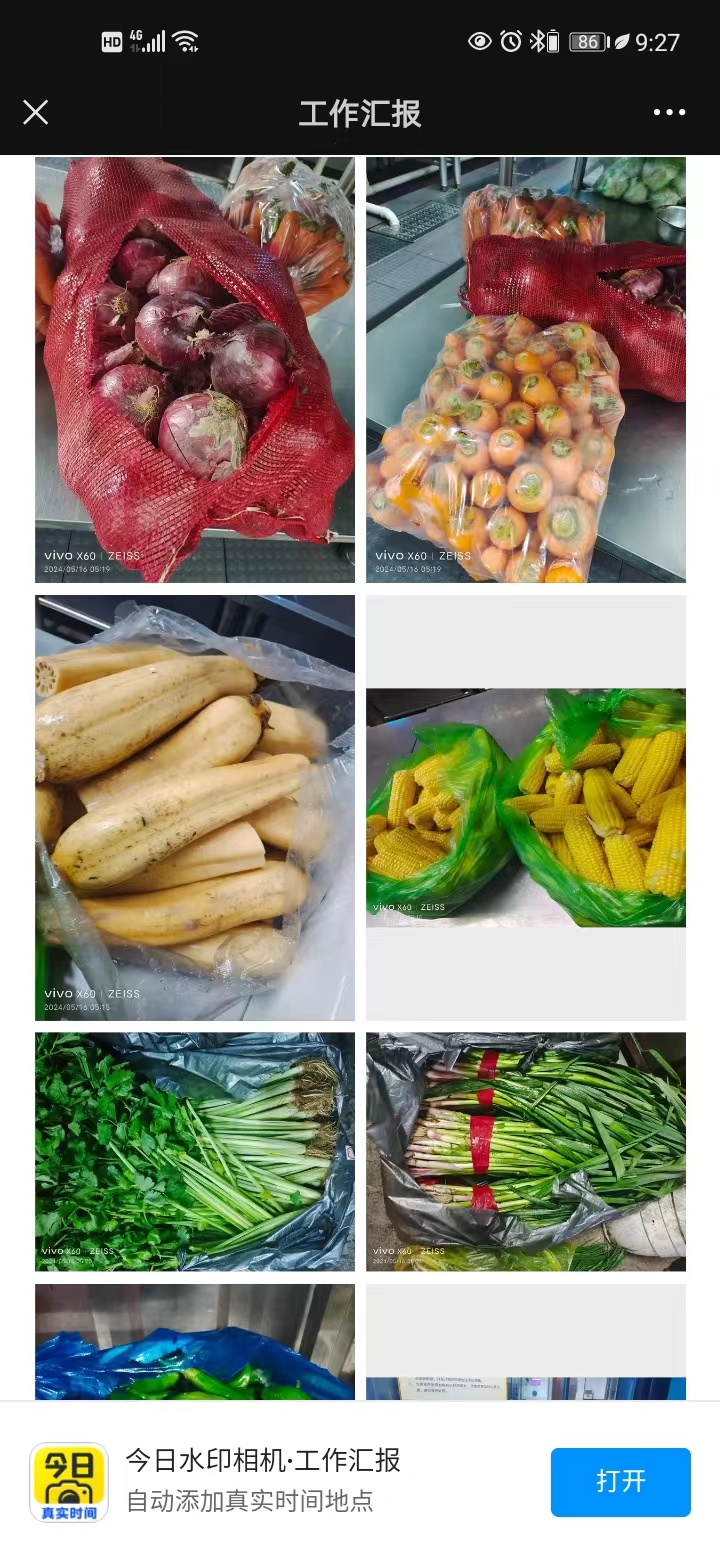Viewport: 720px width, 1560px height.
Task: View the carrots in plastic bag photo
Action: pyautogui.click(x=526, y=370)
